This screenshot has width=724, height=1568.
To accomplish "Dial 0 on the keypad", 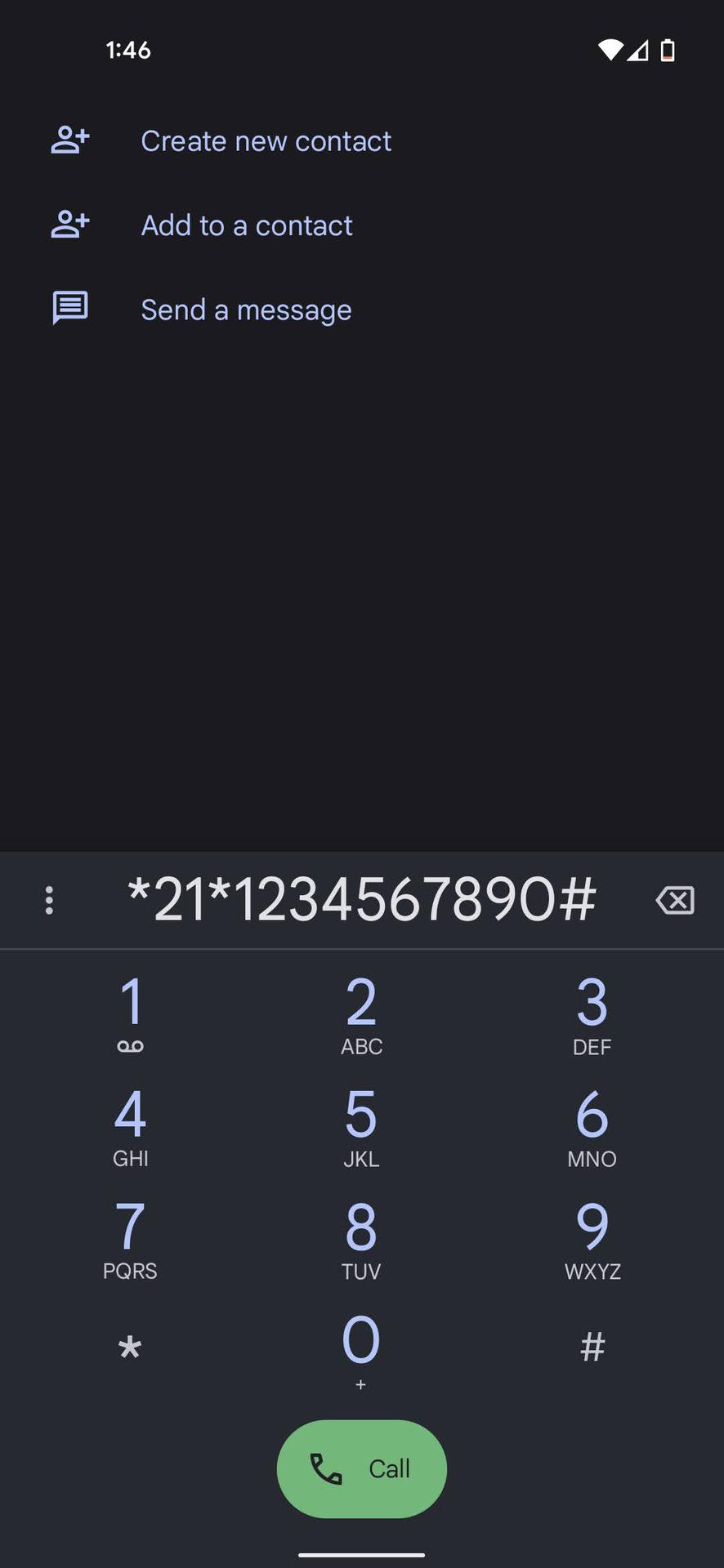I will pos(361,1349).
